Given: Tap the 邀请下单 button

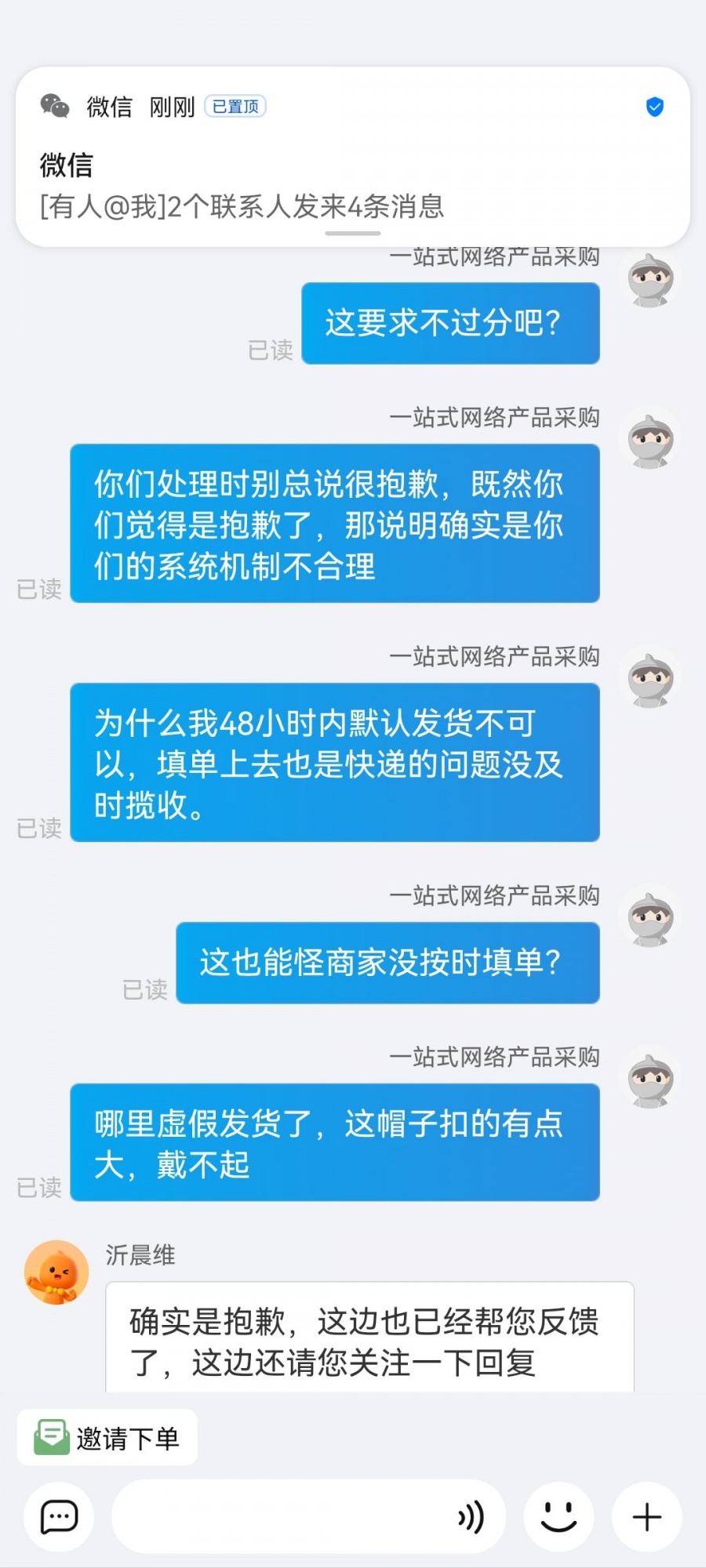Looking at the screenshot, I should point(107,1438).
